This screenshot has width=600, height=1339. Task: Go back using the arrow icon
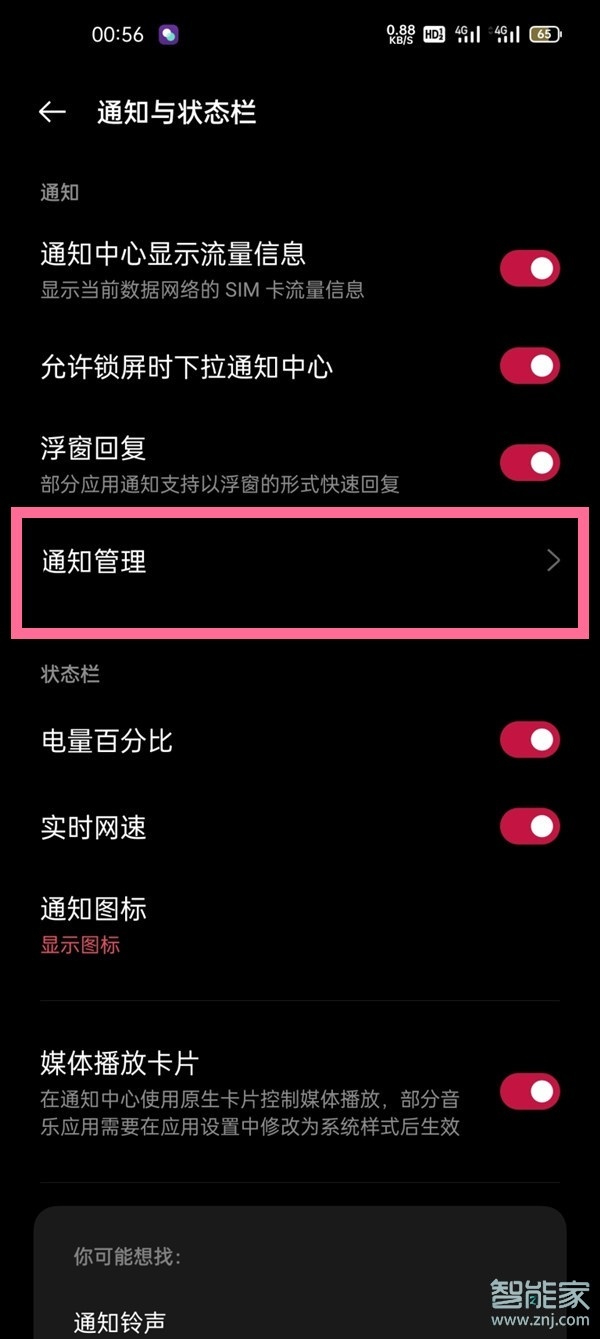pyautogui.click(x=52, y=113)
